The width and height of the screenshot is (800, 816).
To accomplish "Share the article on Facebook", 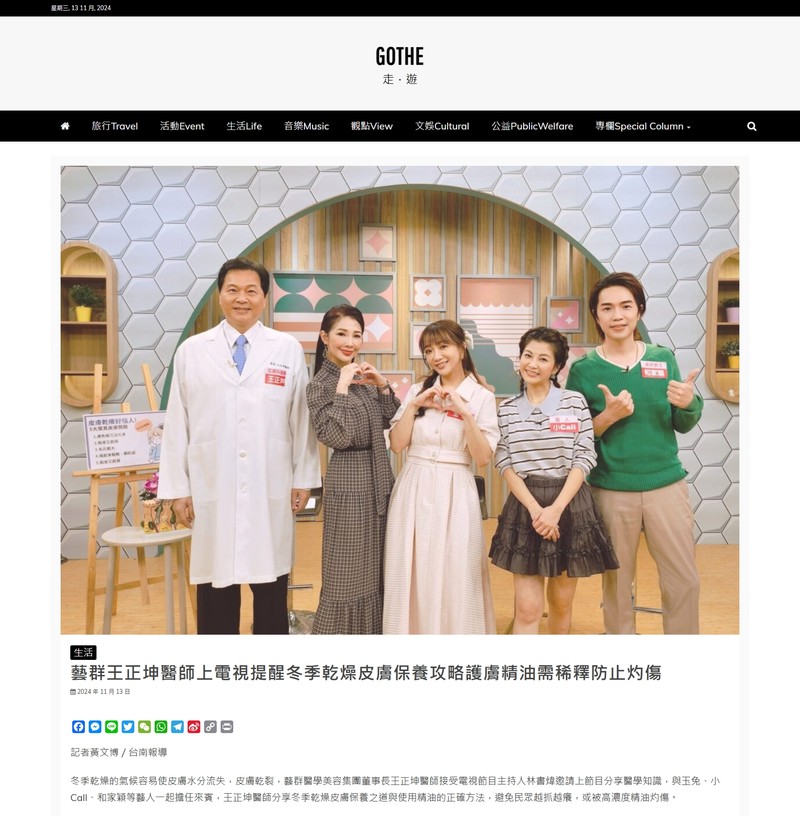I will [x=78, y=727].
